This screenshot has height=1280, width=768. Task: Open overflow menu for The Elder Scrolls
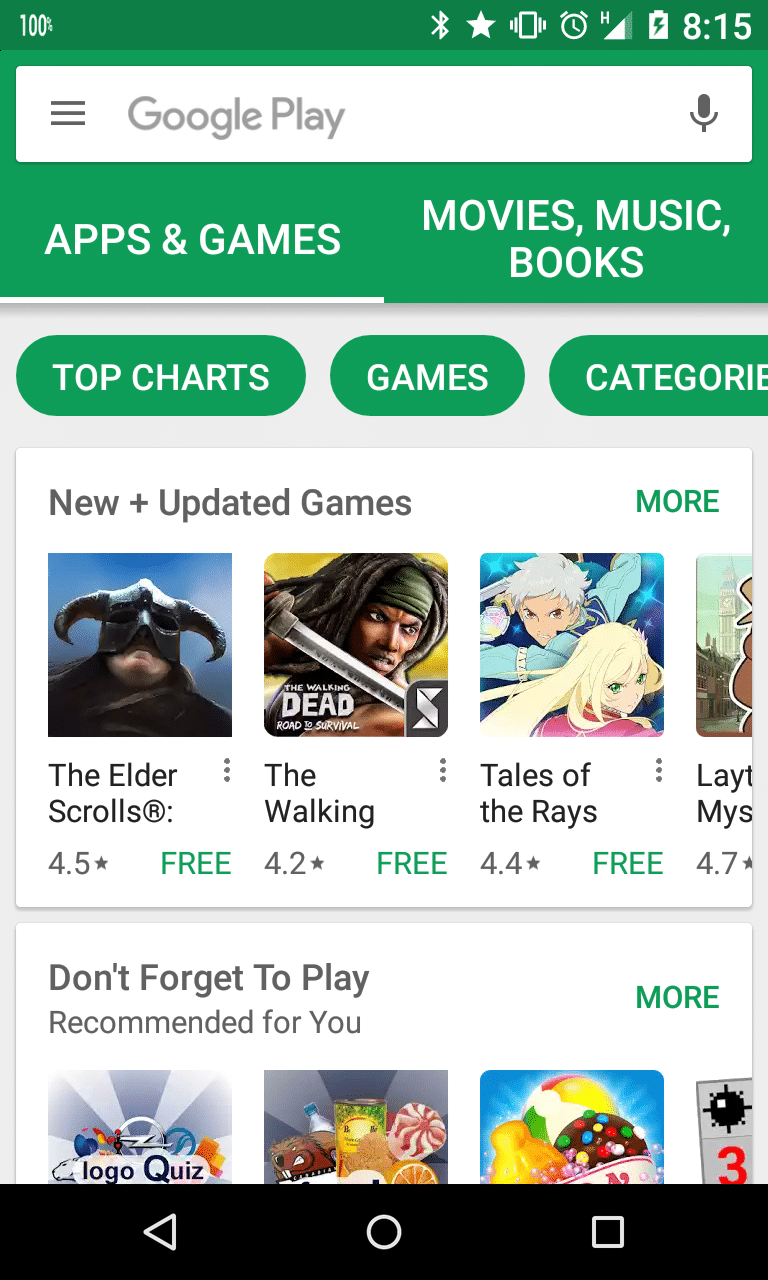pyautogui.click(x=227, y=770)
